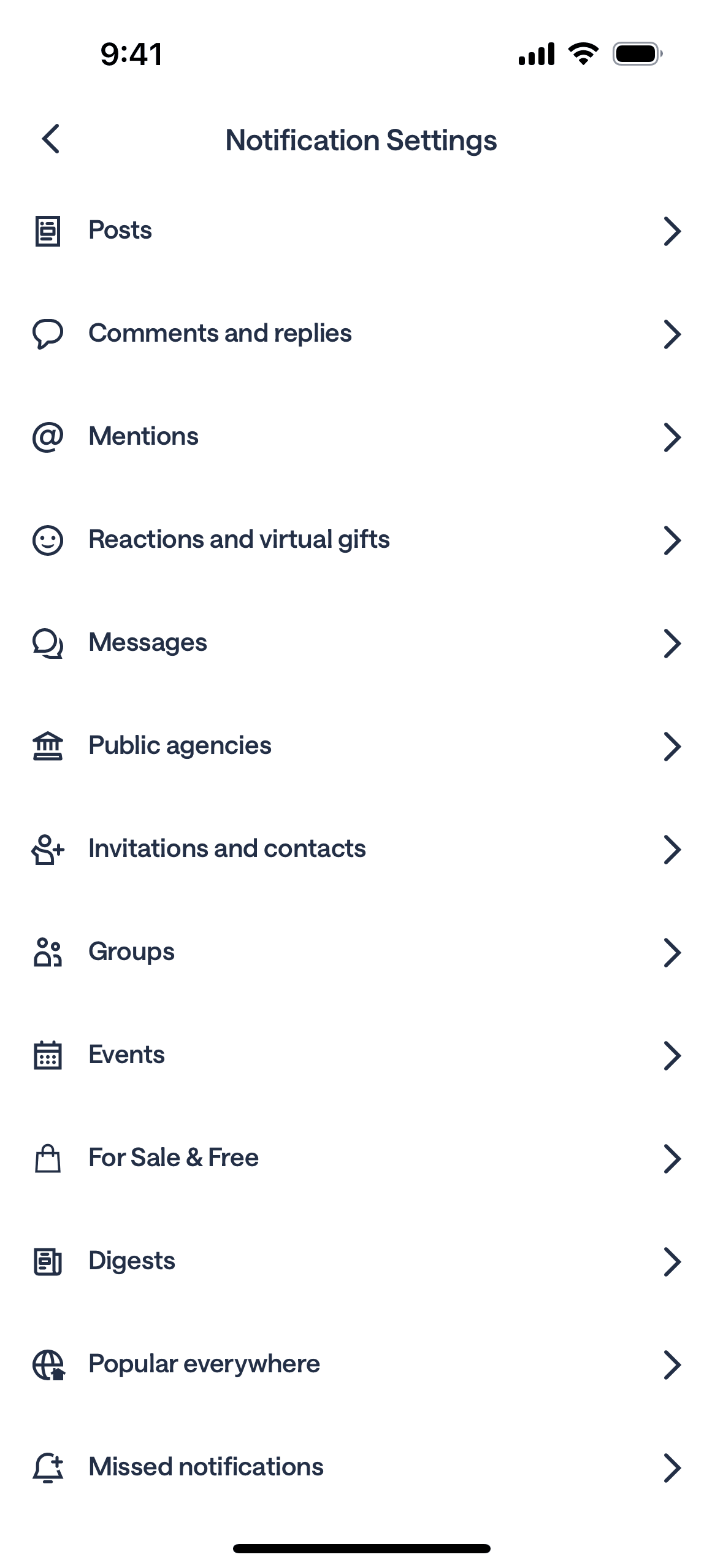Select the Mentions row
This screenshot has width=723, height=1568.
click(361, 437)
